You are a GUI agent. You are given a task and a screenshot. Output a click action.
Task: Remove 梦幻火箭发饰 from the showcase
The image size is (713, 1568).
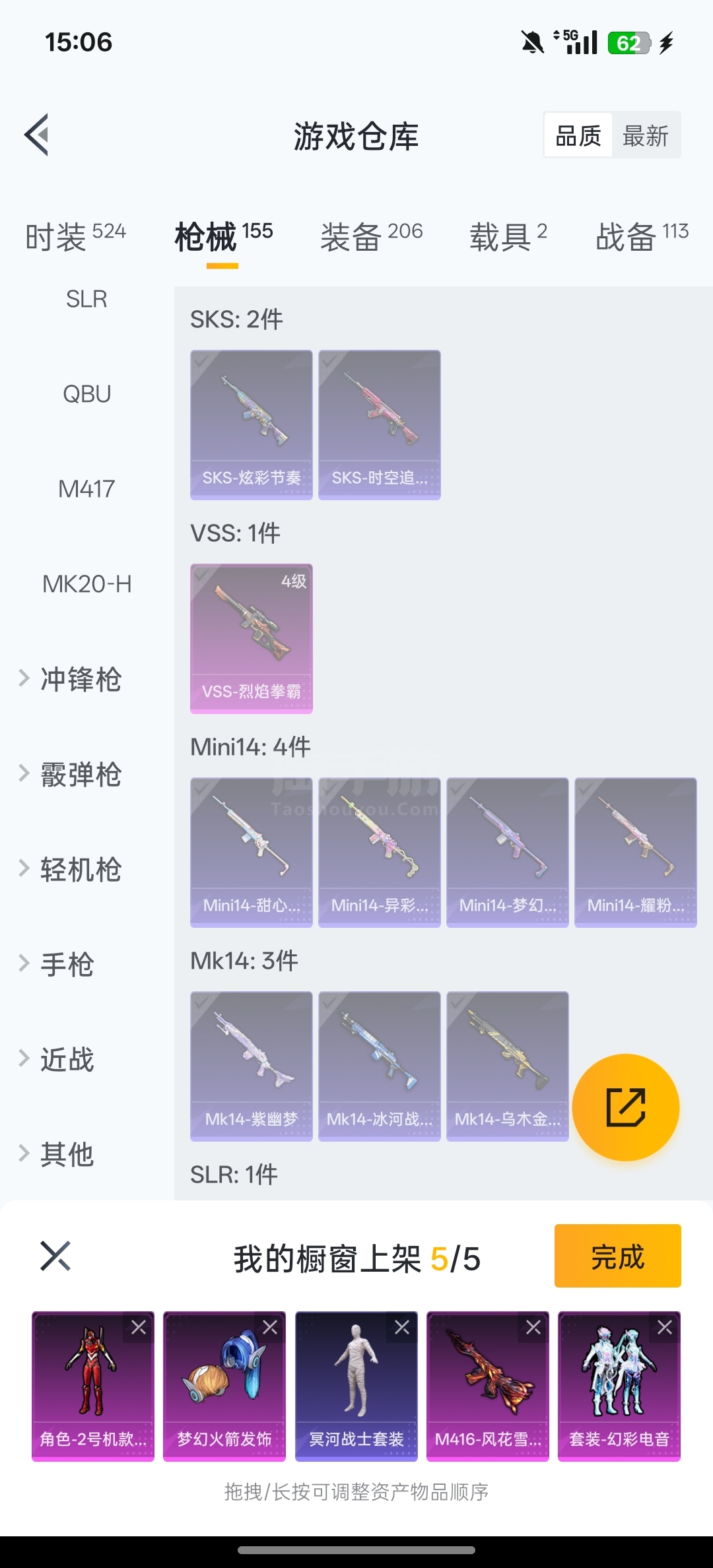(x=270, y=1327)
